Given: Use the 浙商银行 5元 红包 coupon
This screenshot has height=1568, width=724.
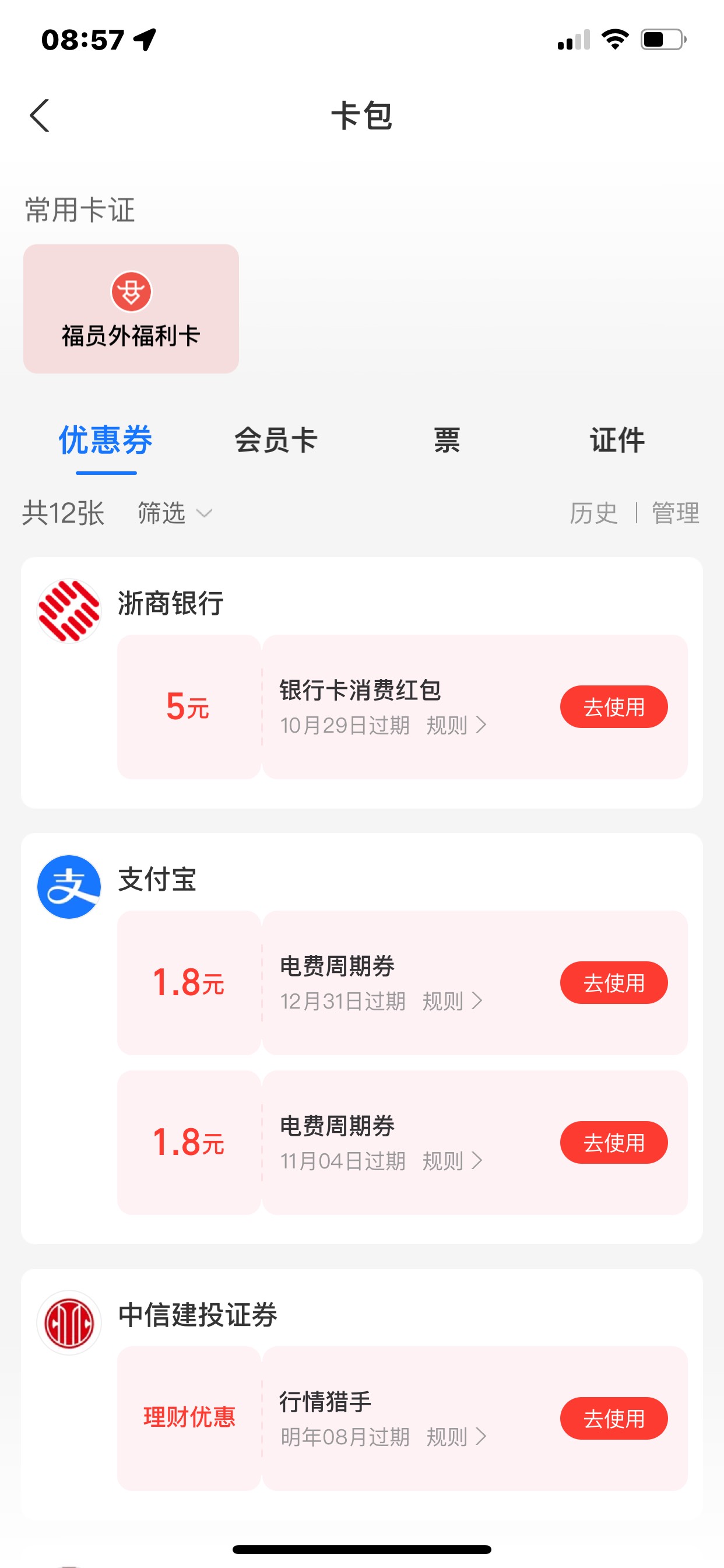Looking at the screenshot, I should pos(613,706).
